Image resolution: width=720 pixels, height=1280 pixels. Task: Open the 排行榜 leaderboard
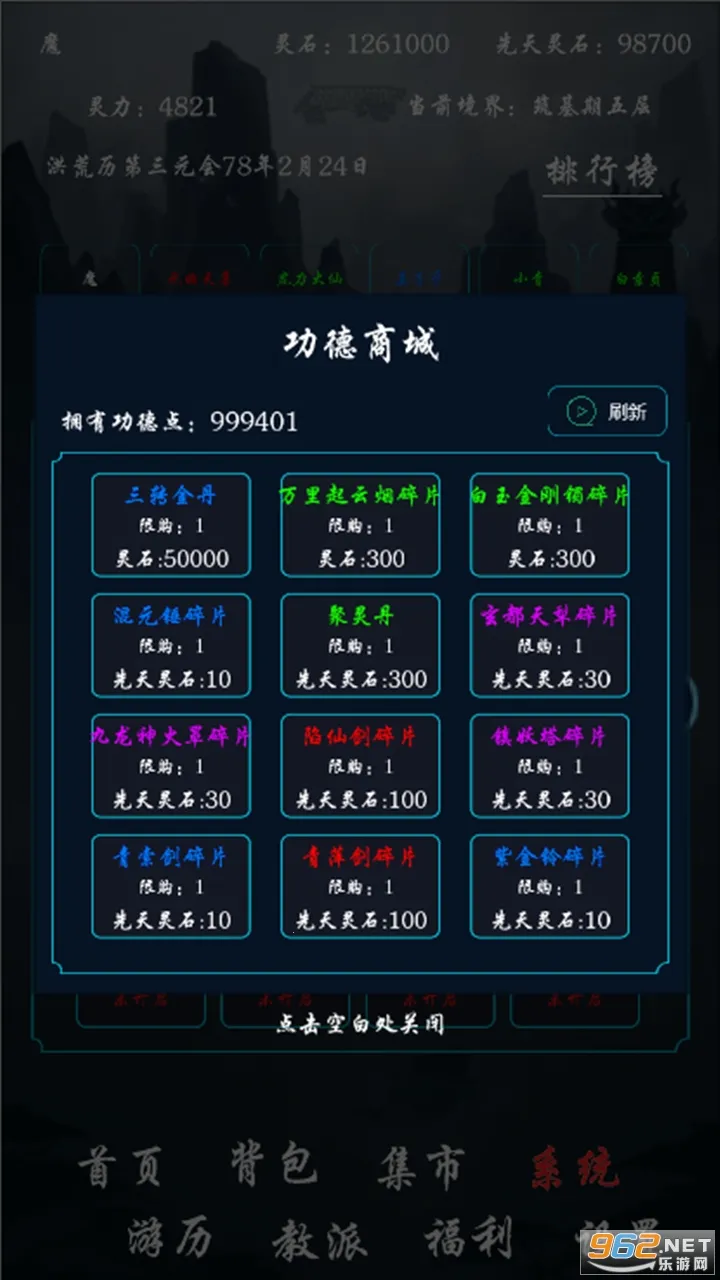click(x=601, y=170)
